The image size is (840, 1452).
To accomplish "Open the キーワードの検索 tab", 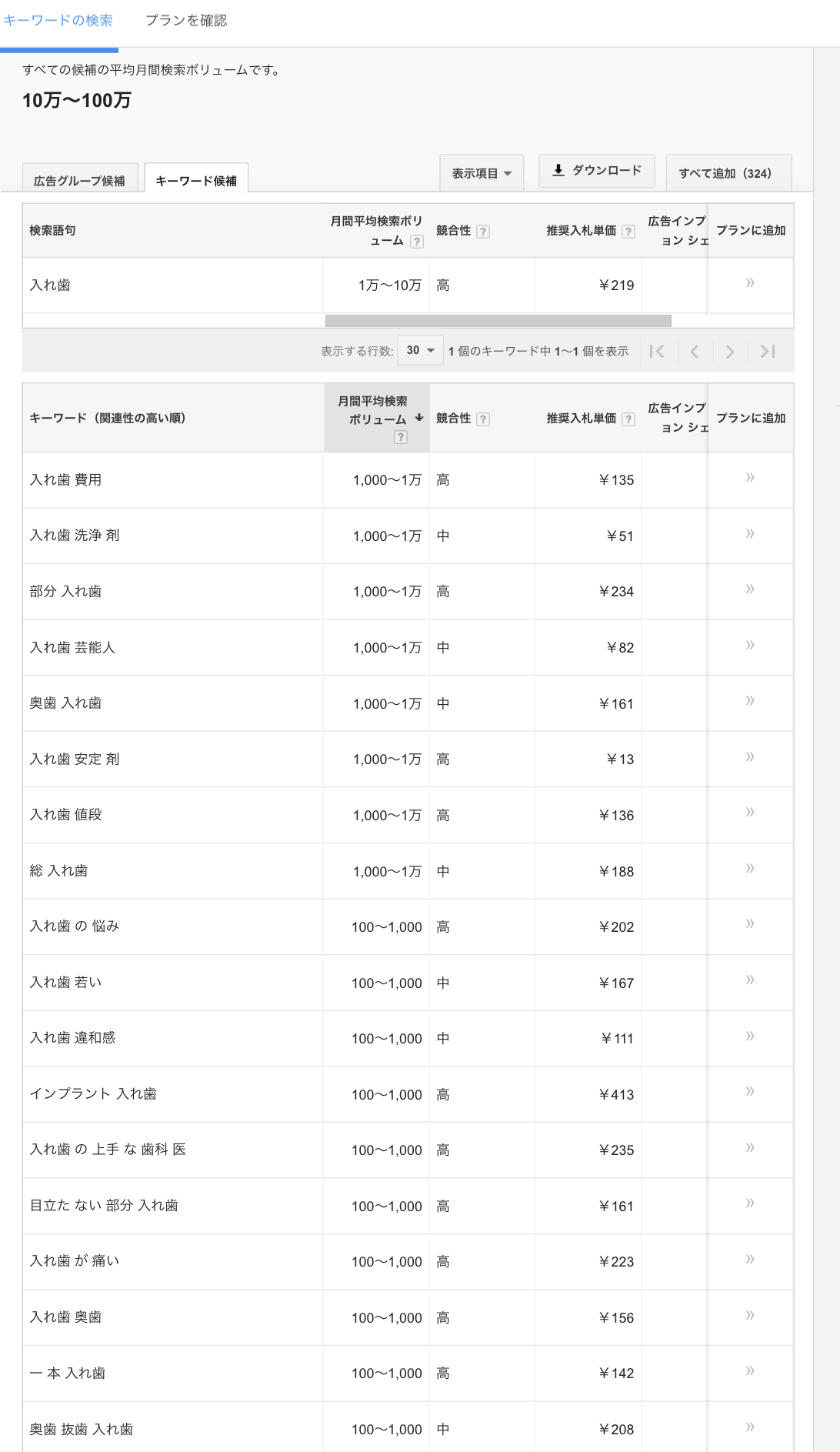I will (58, 21).
